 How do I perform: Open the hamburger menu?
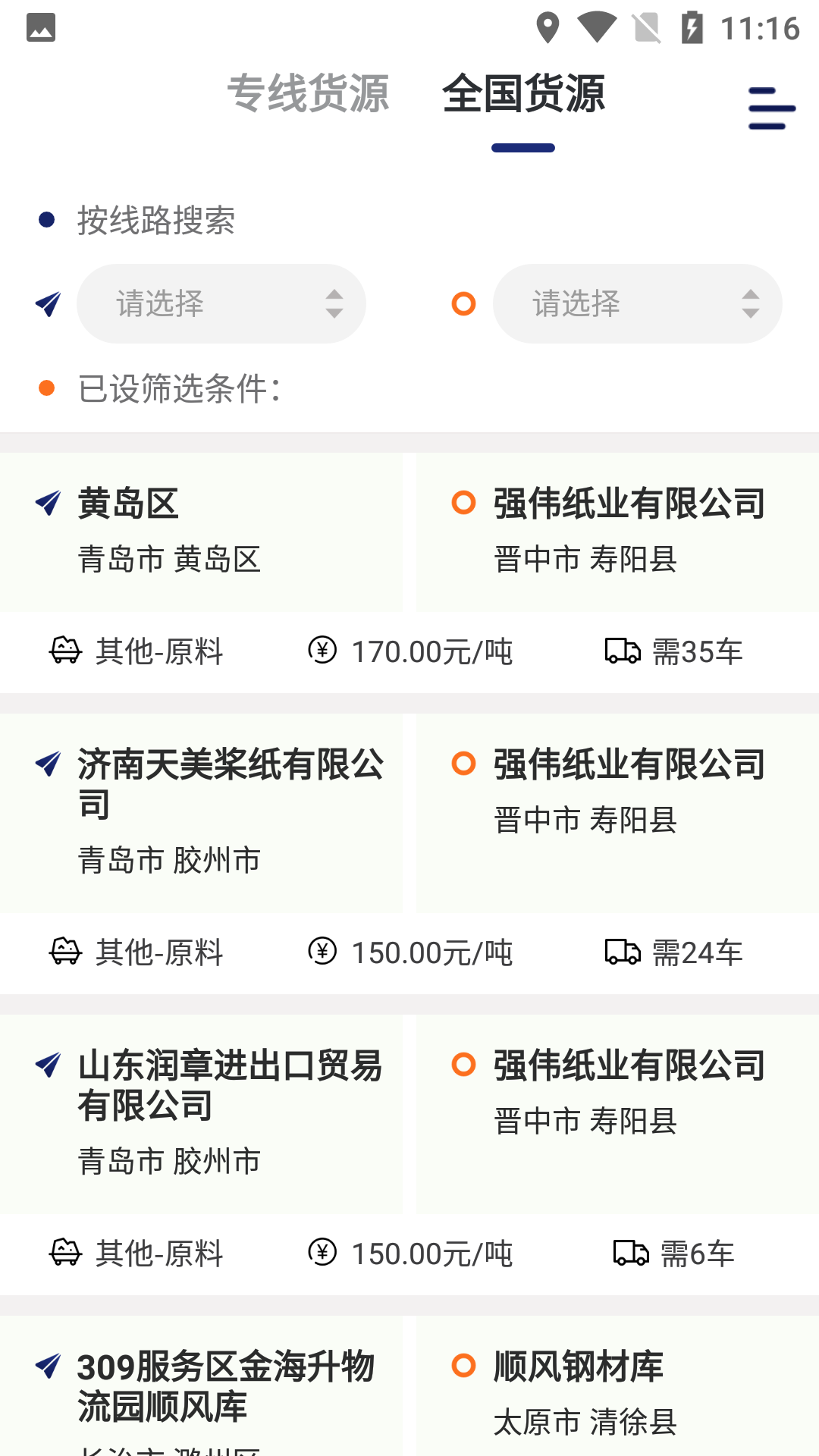click(771, 108)
